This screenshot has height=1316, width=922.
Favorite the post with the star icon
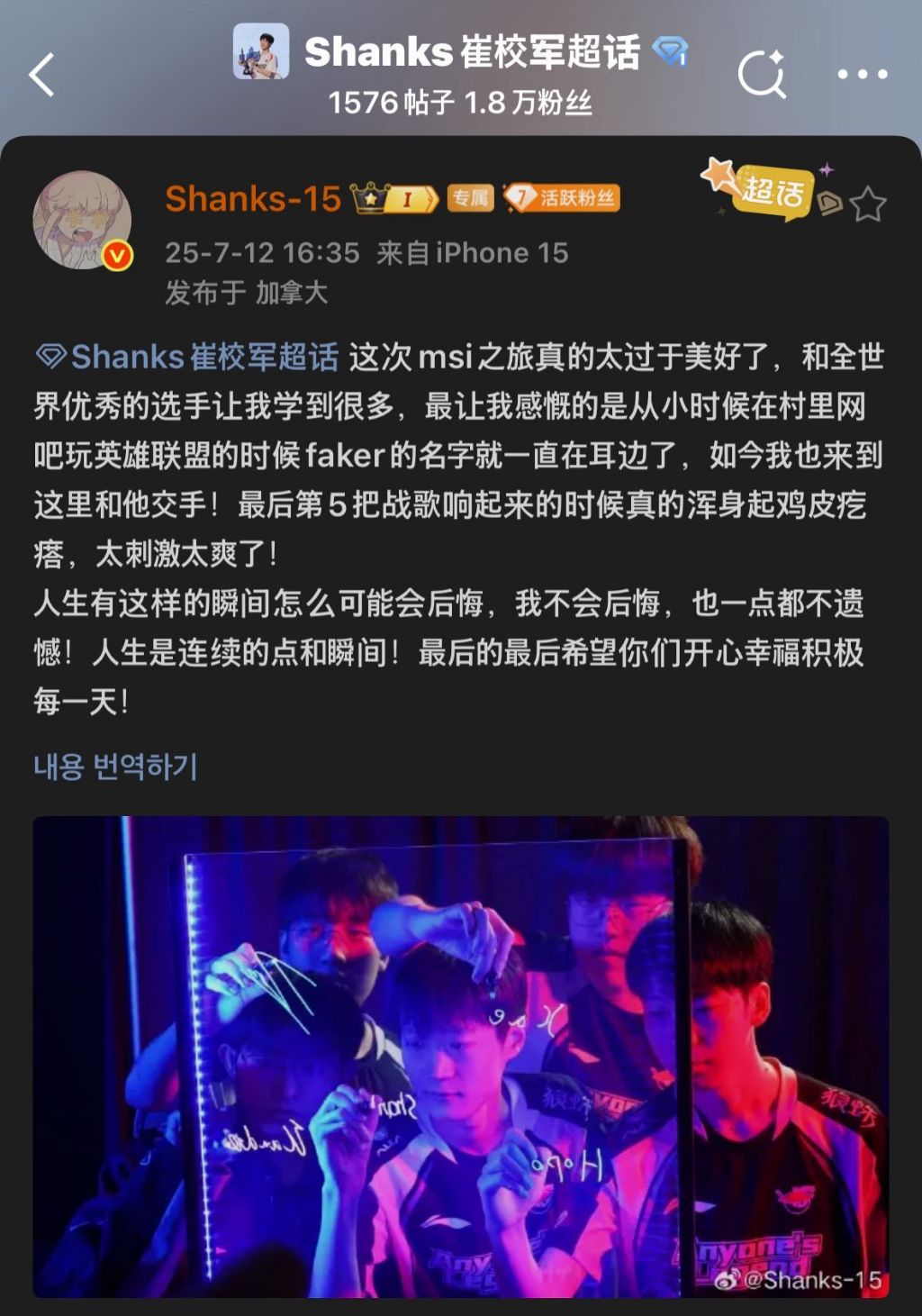pos(868,204)
